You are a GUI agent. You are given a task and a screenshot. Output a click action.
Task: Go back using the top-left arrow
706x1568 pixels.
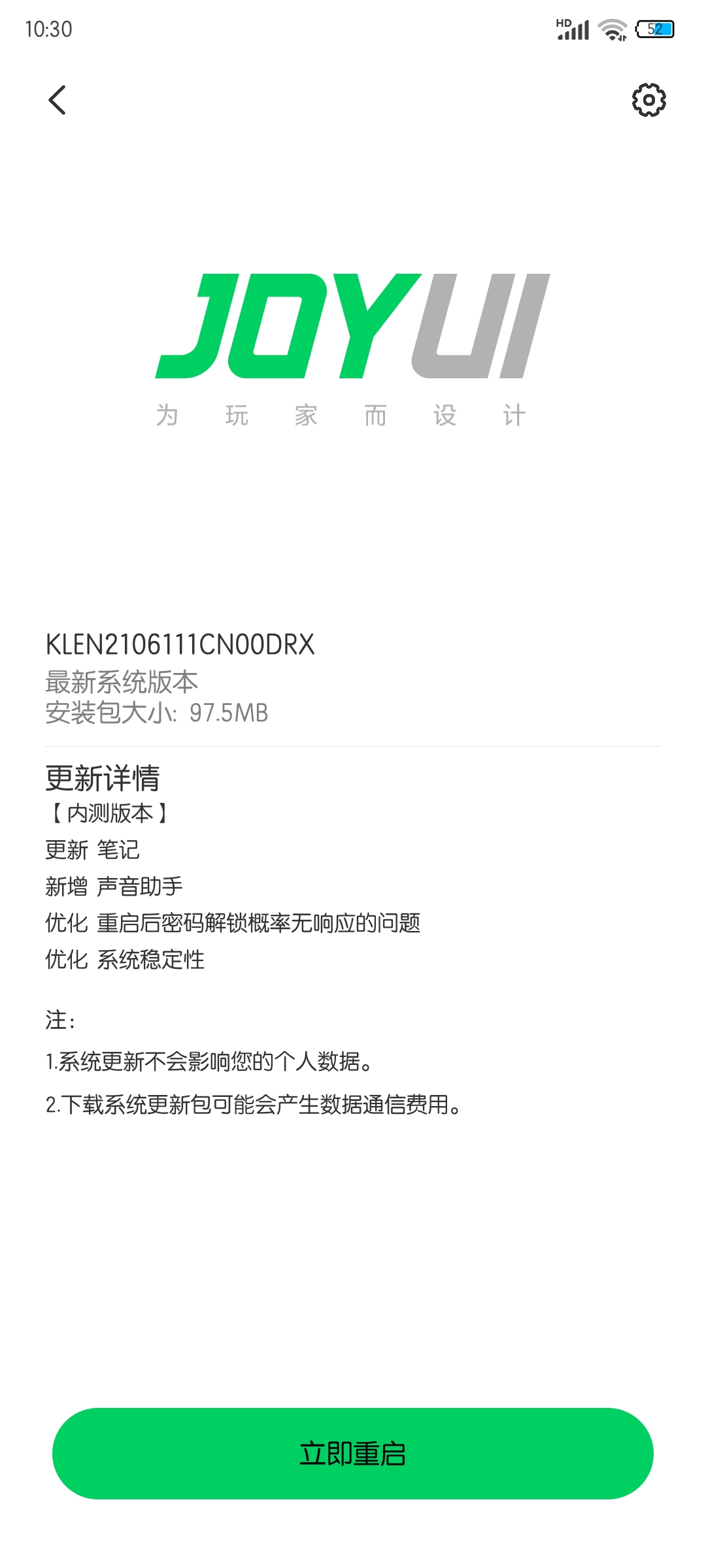pyautogui.click(x=58, y=100)
